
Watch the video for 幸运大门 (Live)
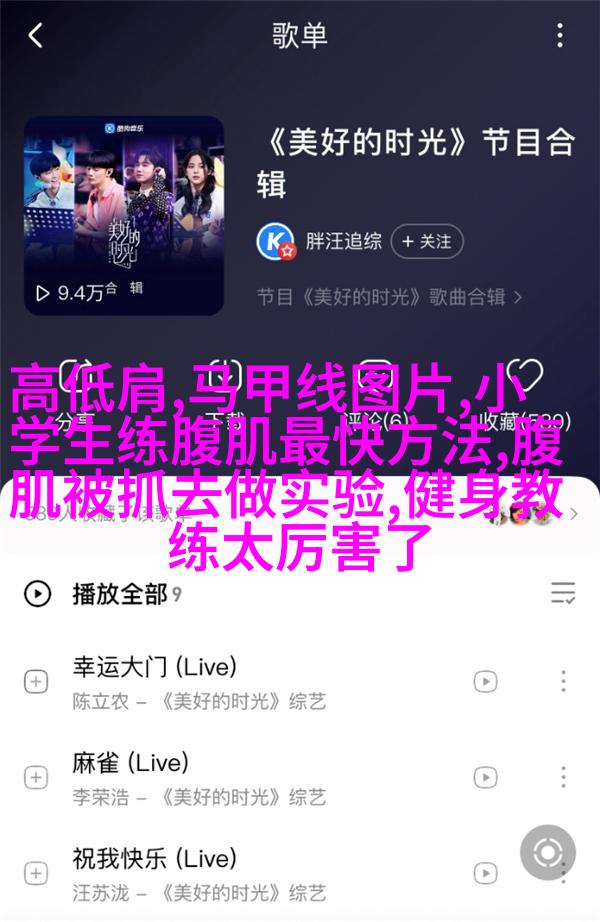[x=485, y=681]
